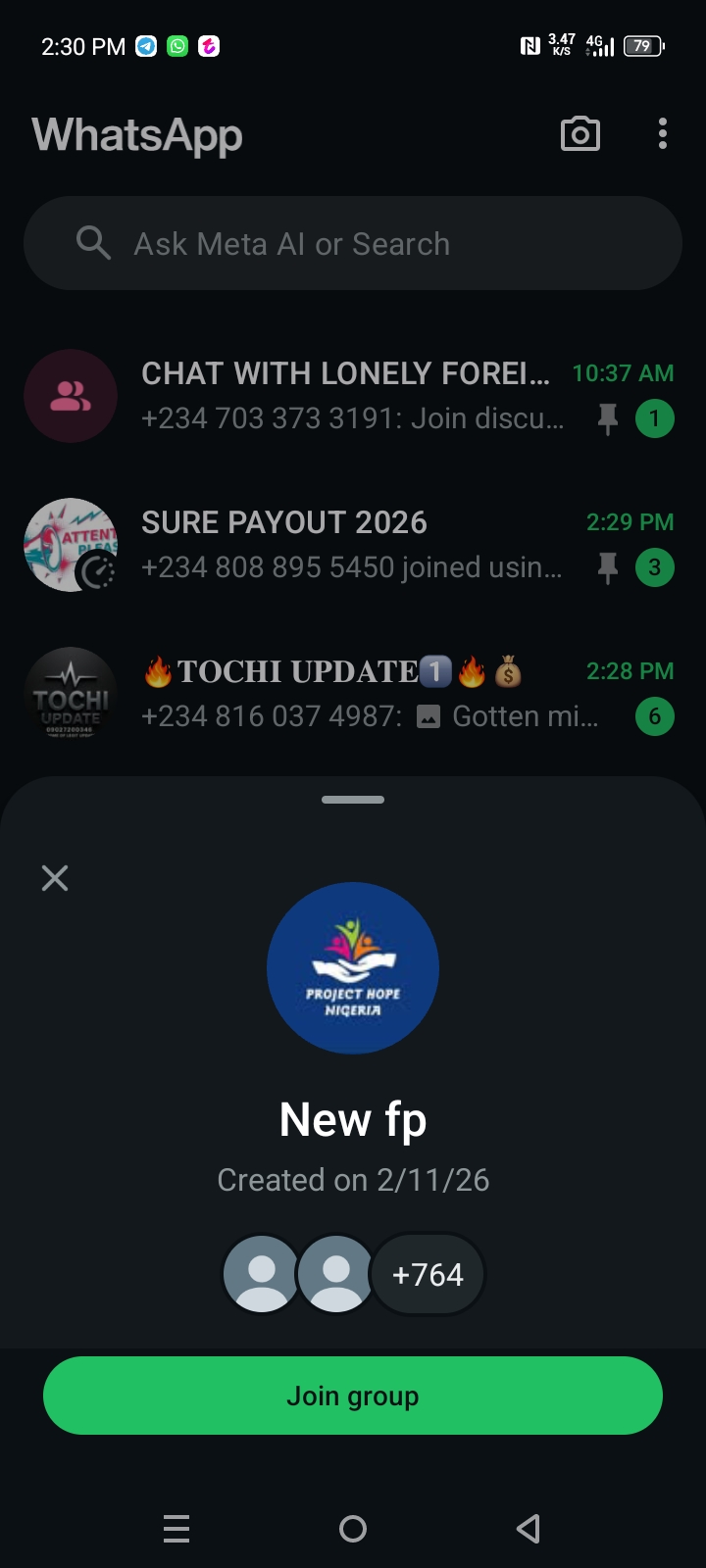
Task: Open SURE PAYOUT 2026 chat
Action: click(x=353, y=545)
